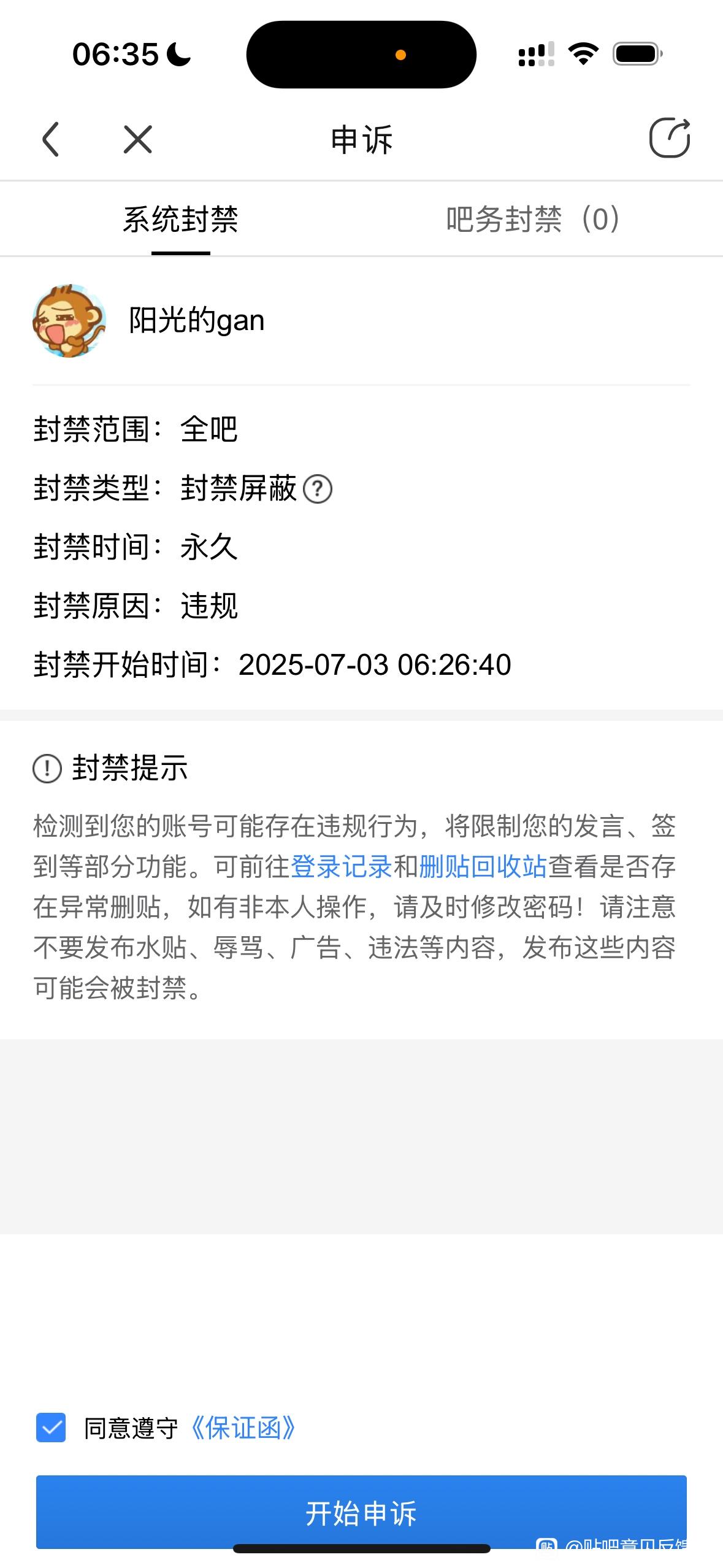Image resolution: width=723 pixels, height=1568 pixels.
Task: Switch to the 吧务封禁 (0) tab
Action: [532, 220]
